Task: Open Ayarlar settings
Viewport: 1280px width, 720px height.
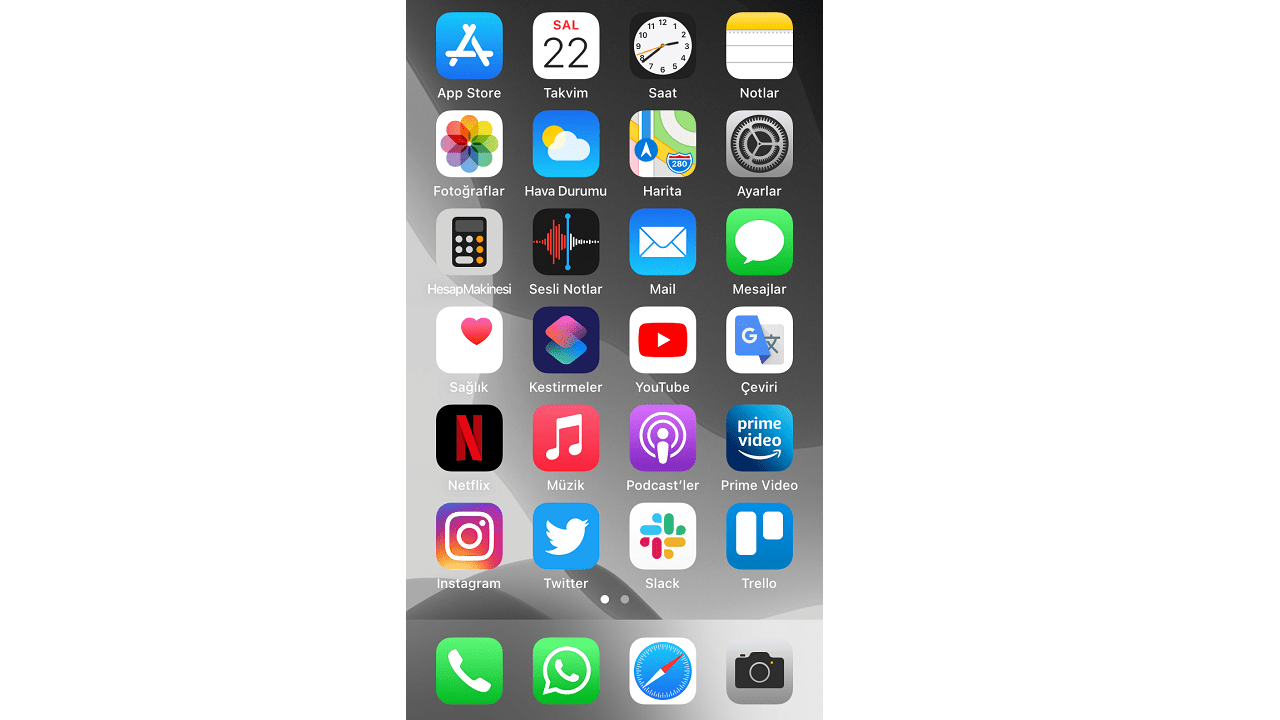Action: [x=759, y=144]
